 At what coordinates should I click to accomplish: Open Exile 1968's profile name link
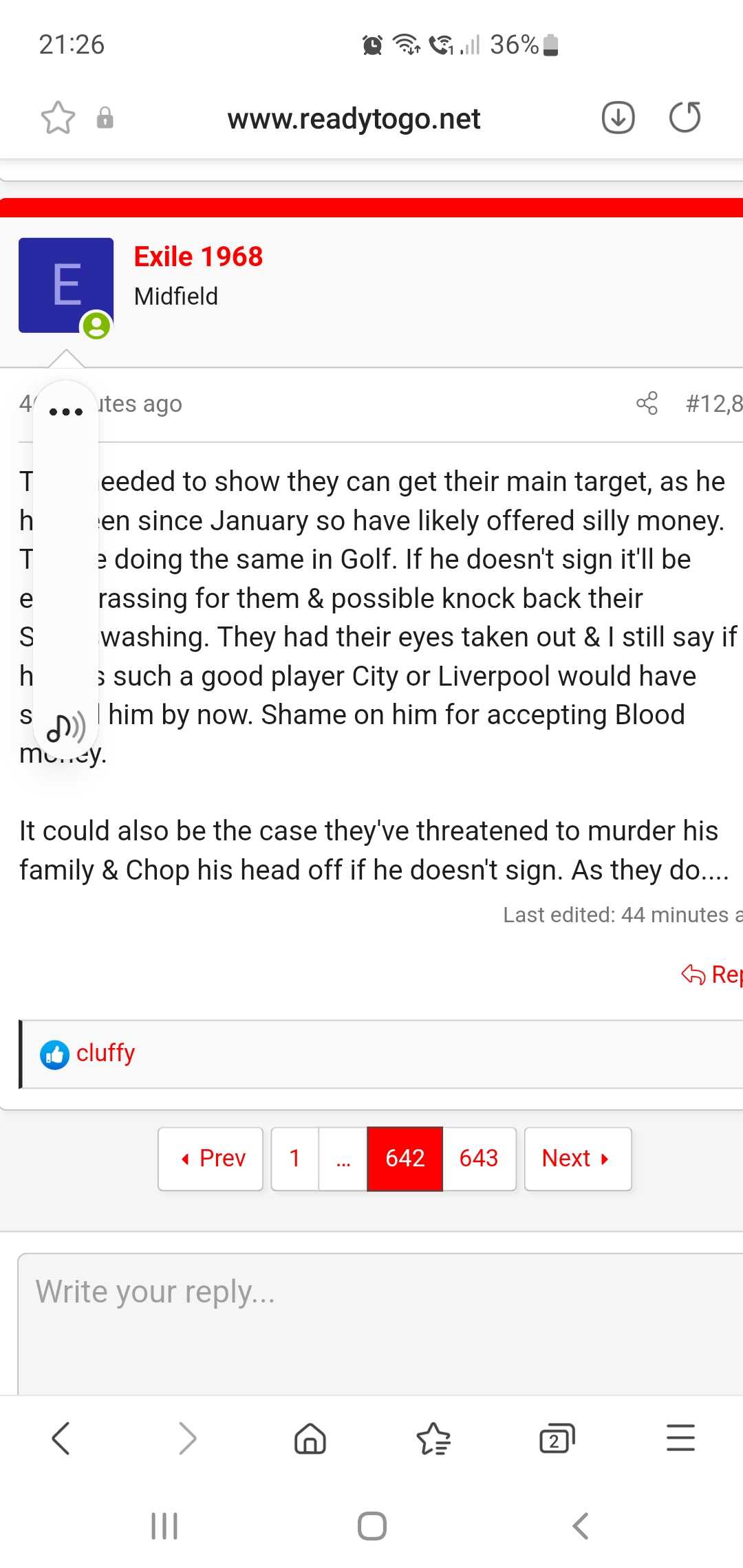click(198, 257)
